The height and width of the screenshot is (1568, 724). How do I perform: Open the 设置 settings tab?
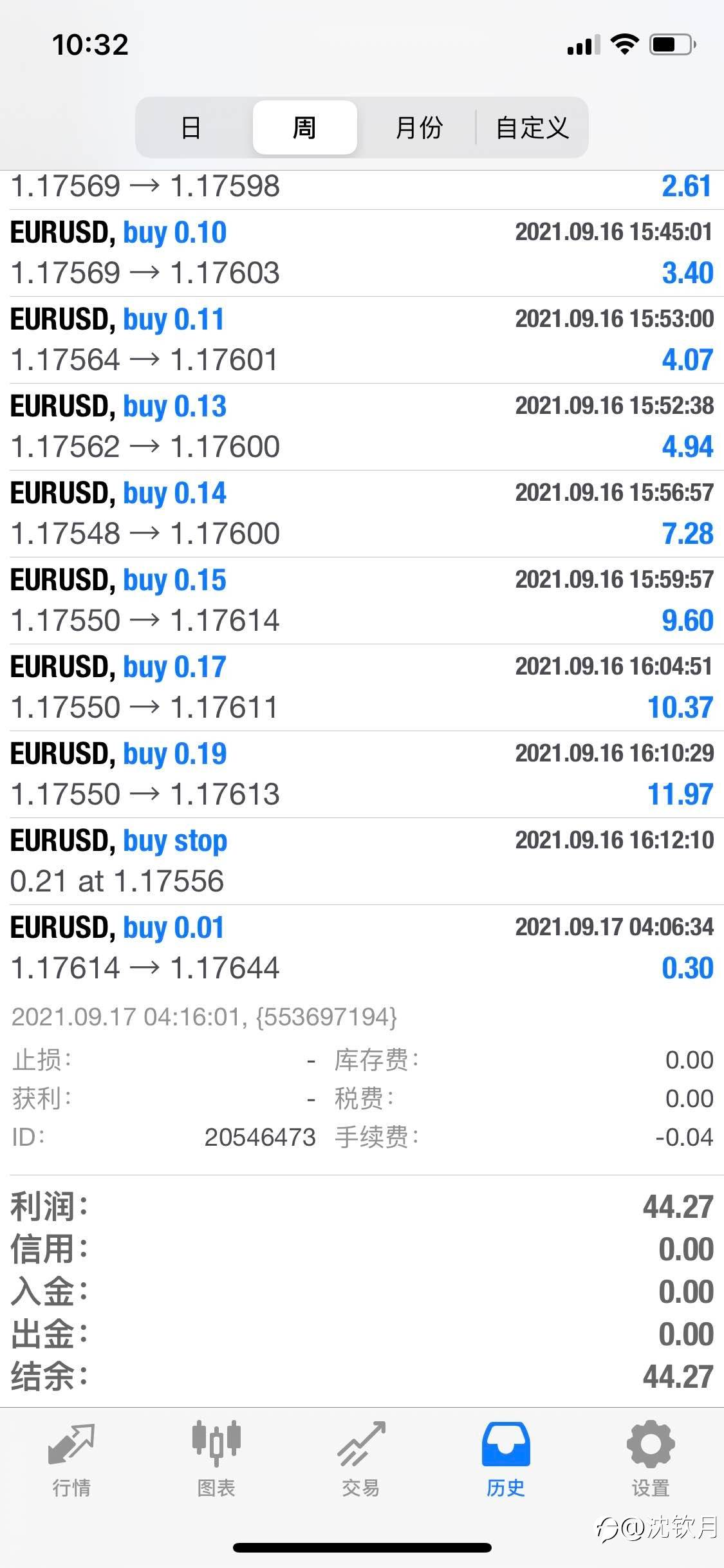[x=651, y=1460]
